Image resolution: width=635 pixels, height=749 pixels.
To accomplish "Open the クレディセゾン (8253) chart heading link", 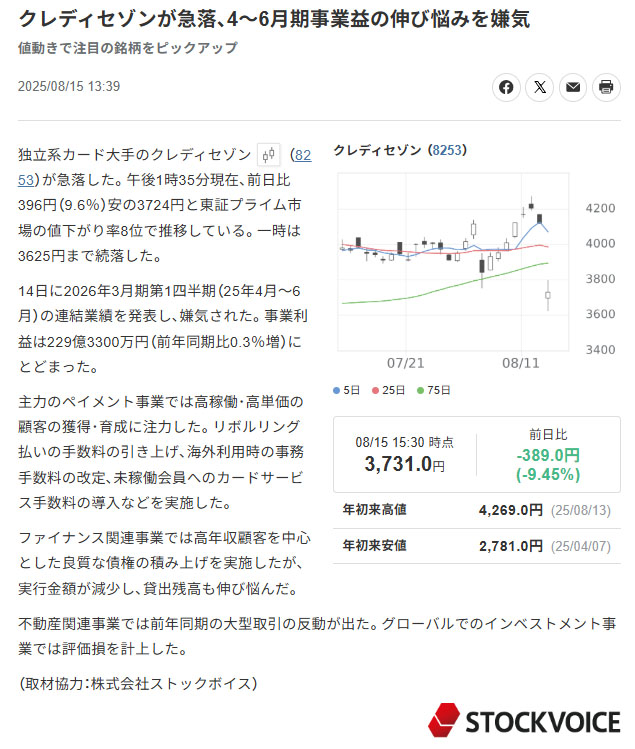I will click(400, 150).
